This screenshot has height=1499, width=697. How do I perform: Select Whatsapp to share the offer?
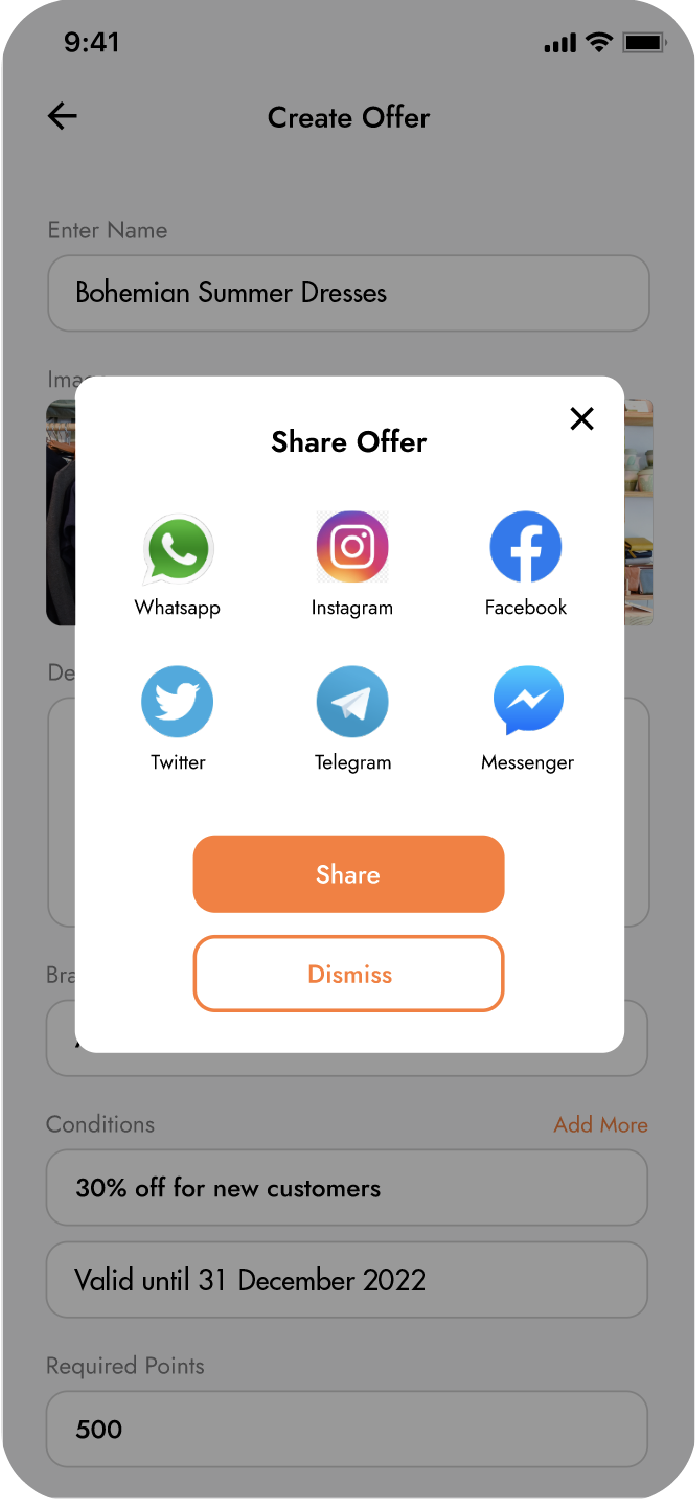[178, 550]
